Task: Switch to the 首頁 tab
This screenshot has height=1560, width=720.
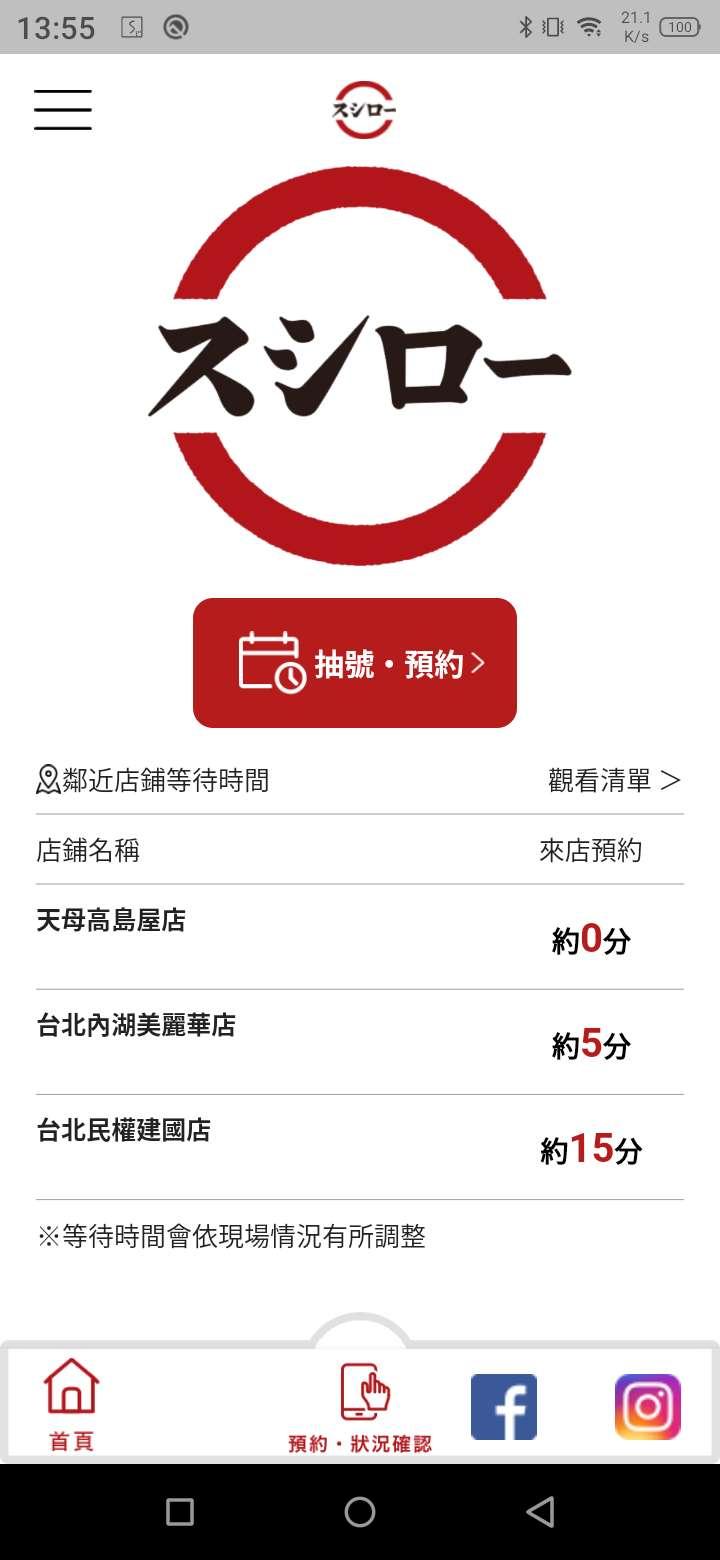Action: (x=72, y=1405)
